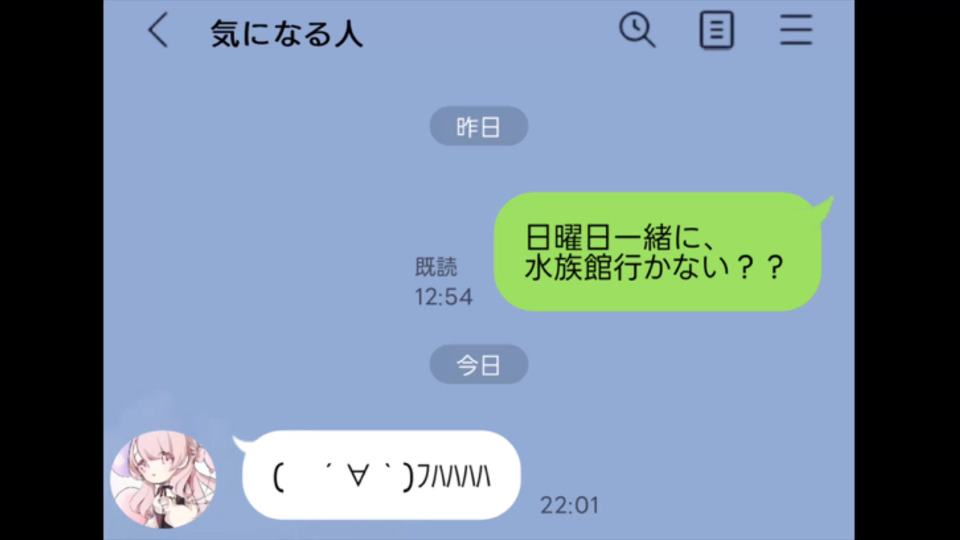Open search in this chat
The image size is (960, 540).
click(x=637, y=30)
